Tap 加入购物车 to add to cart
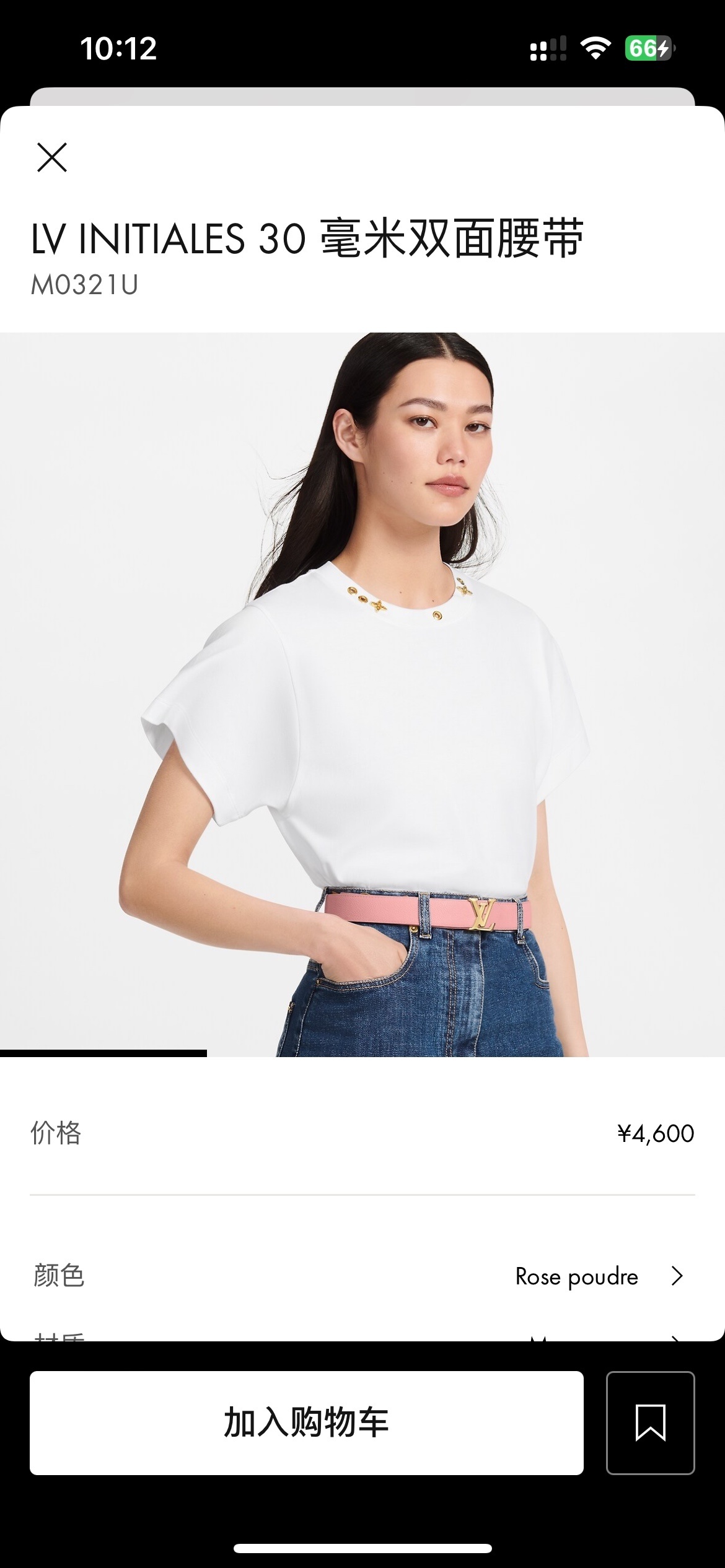The image size is (725, 1568). coord(306,1422)
